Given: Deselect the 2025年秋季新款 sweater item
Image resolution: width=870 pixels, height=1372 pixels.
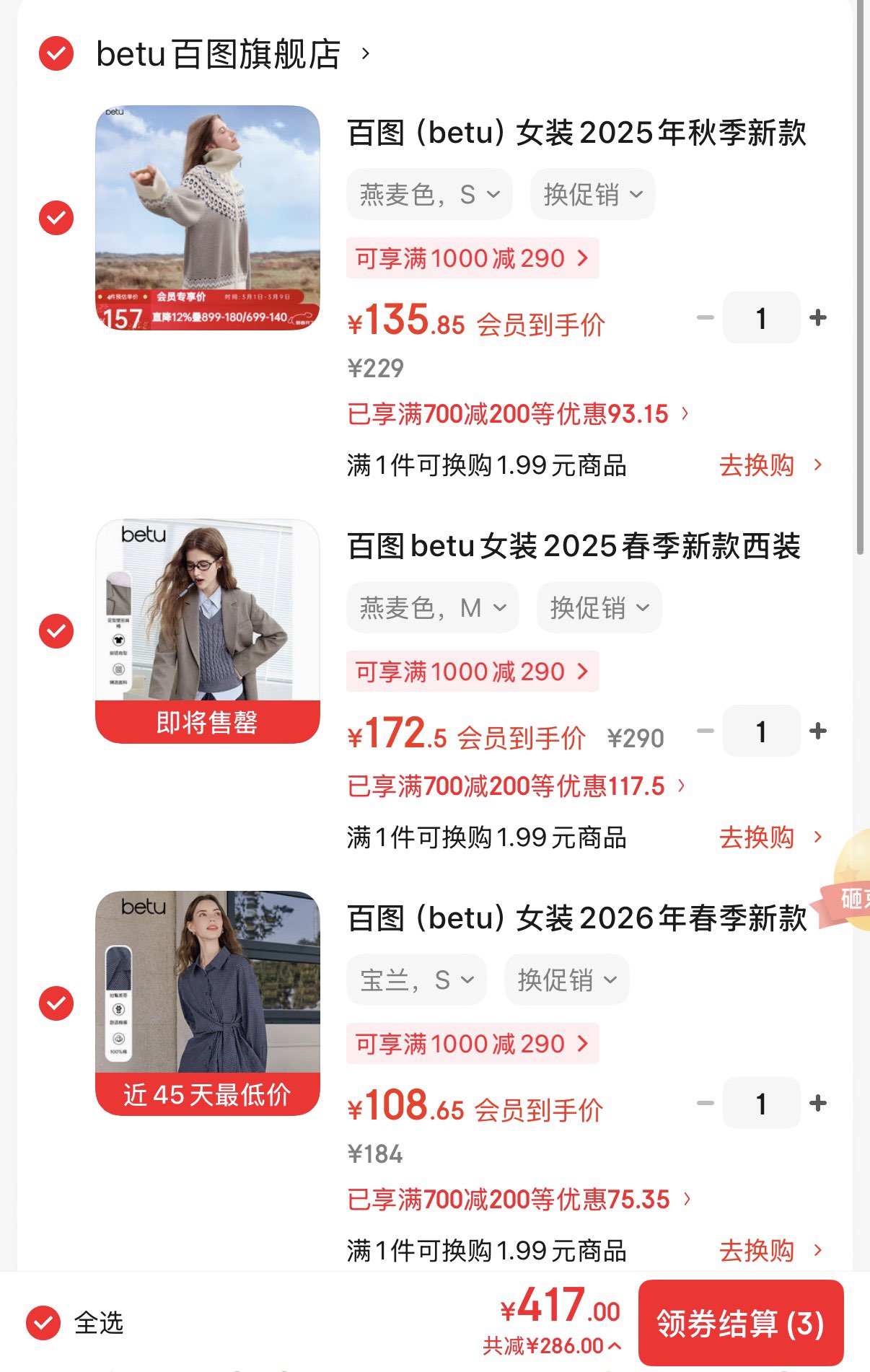Looking at the screenshot, I should click(x=56, y=218).
